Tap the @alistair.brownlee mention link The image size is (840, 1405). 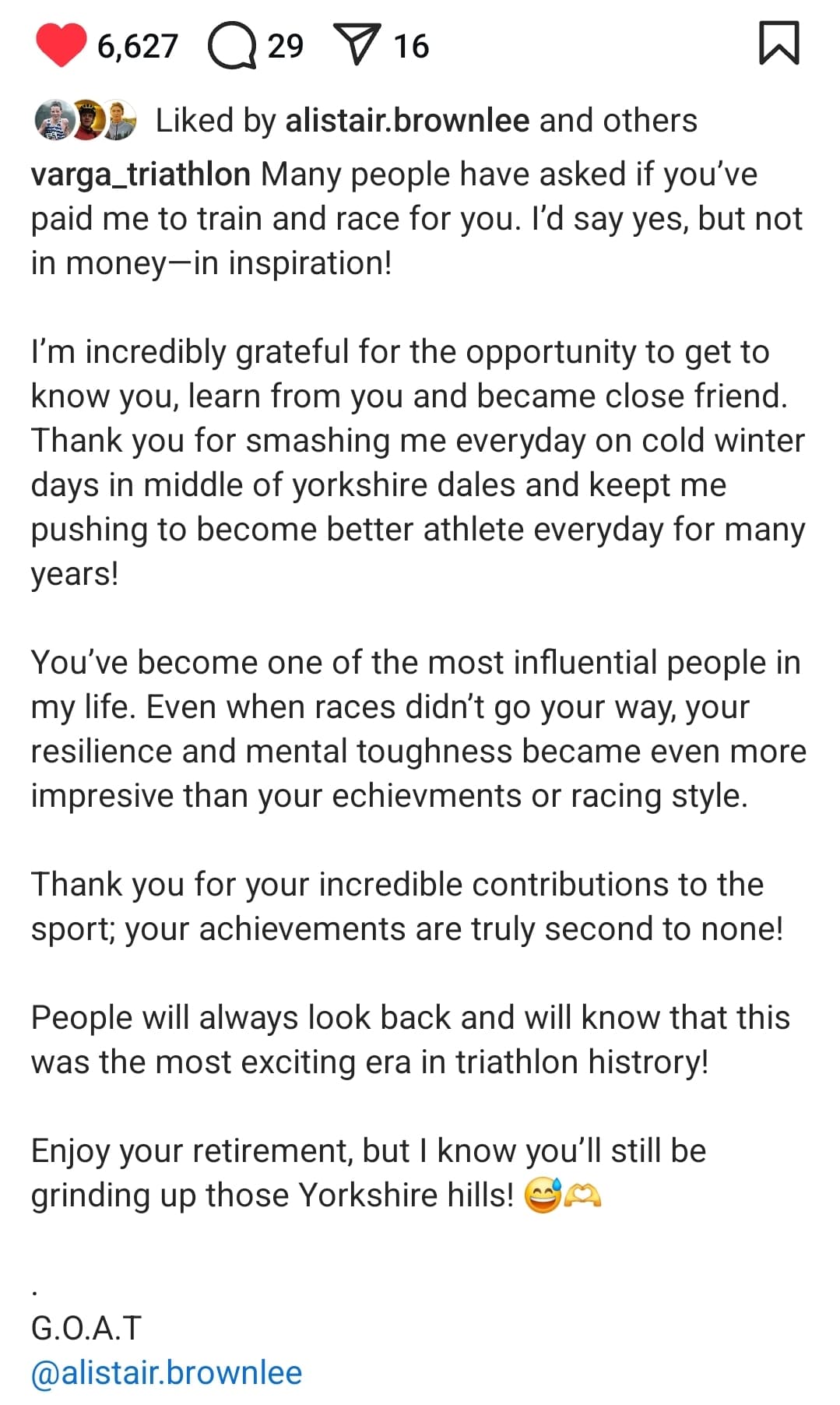coord(167,1372)
